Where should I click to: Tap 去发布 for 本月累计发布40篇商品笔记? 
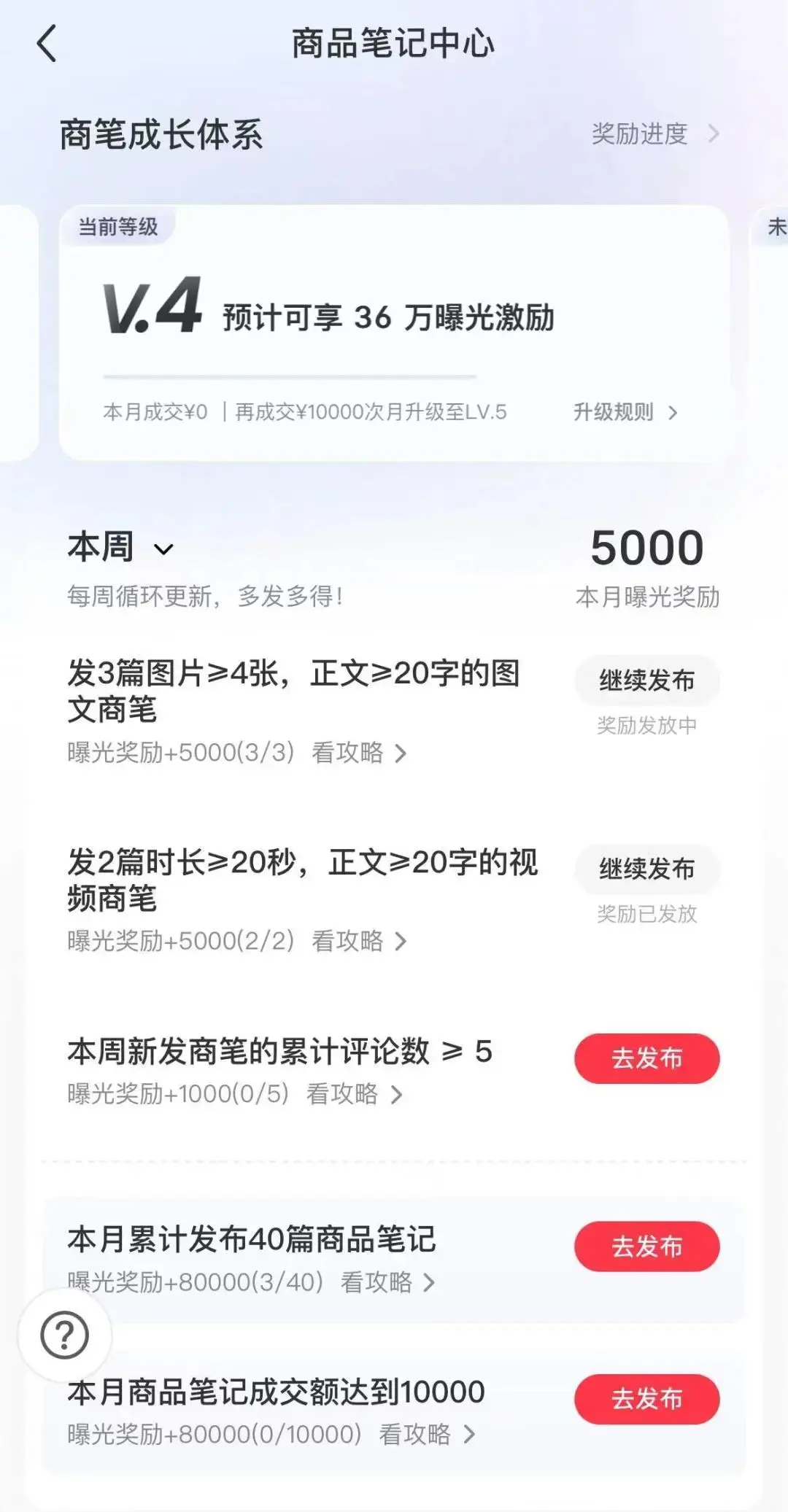coord(646,1247)
